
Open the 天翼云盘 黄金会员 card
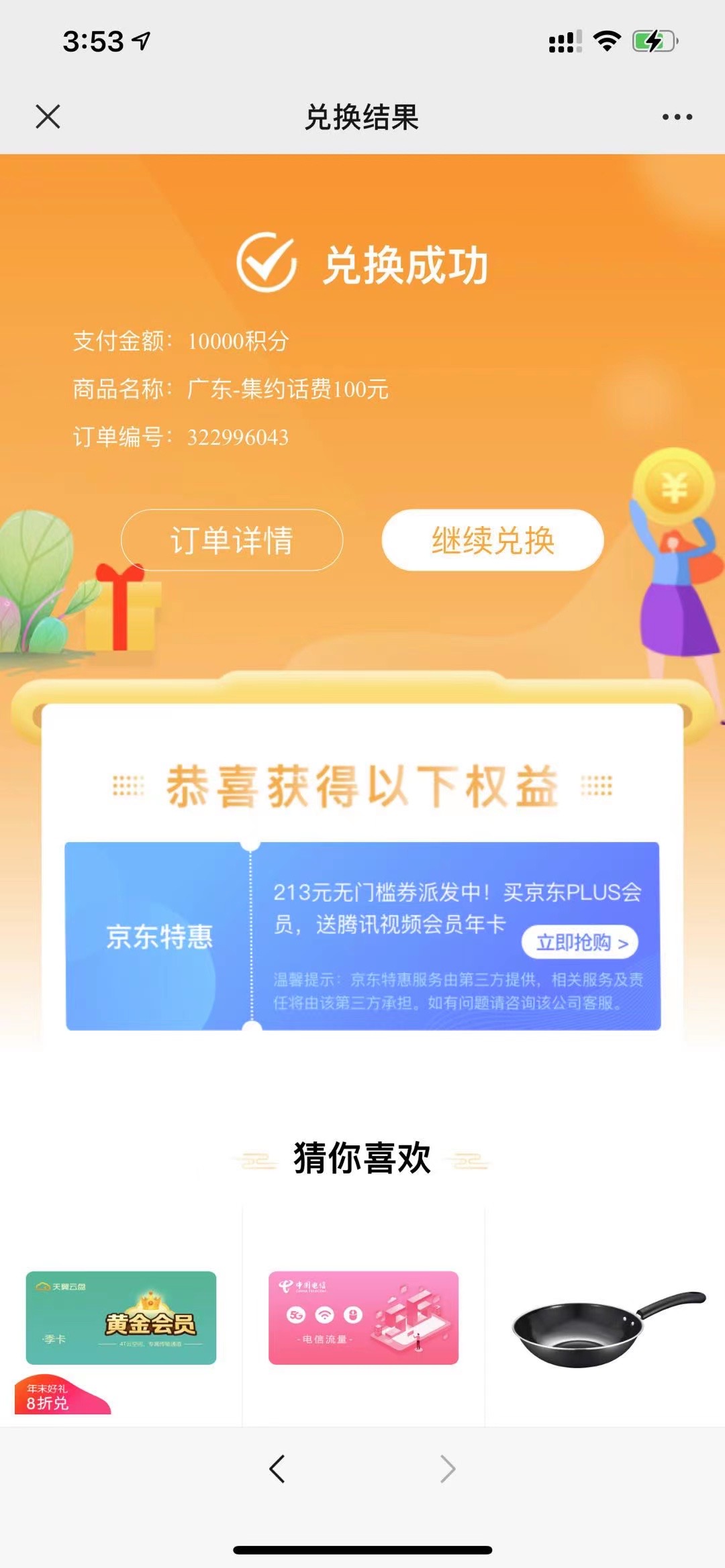121,1318
